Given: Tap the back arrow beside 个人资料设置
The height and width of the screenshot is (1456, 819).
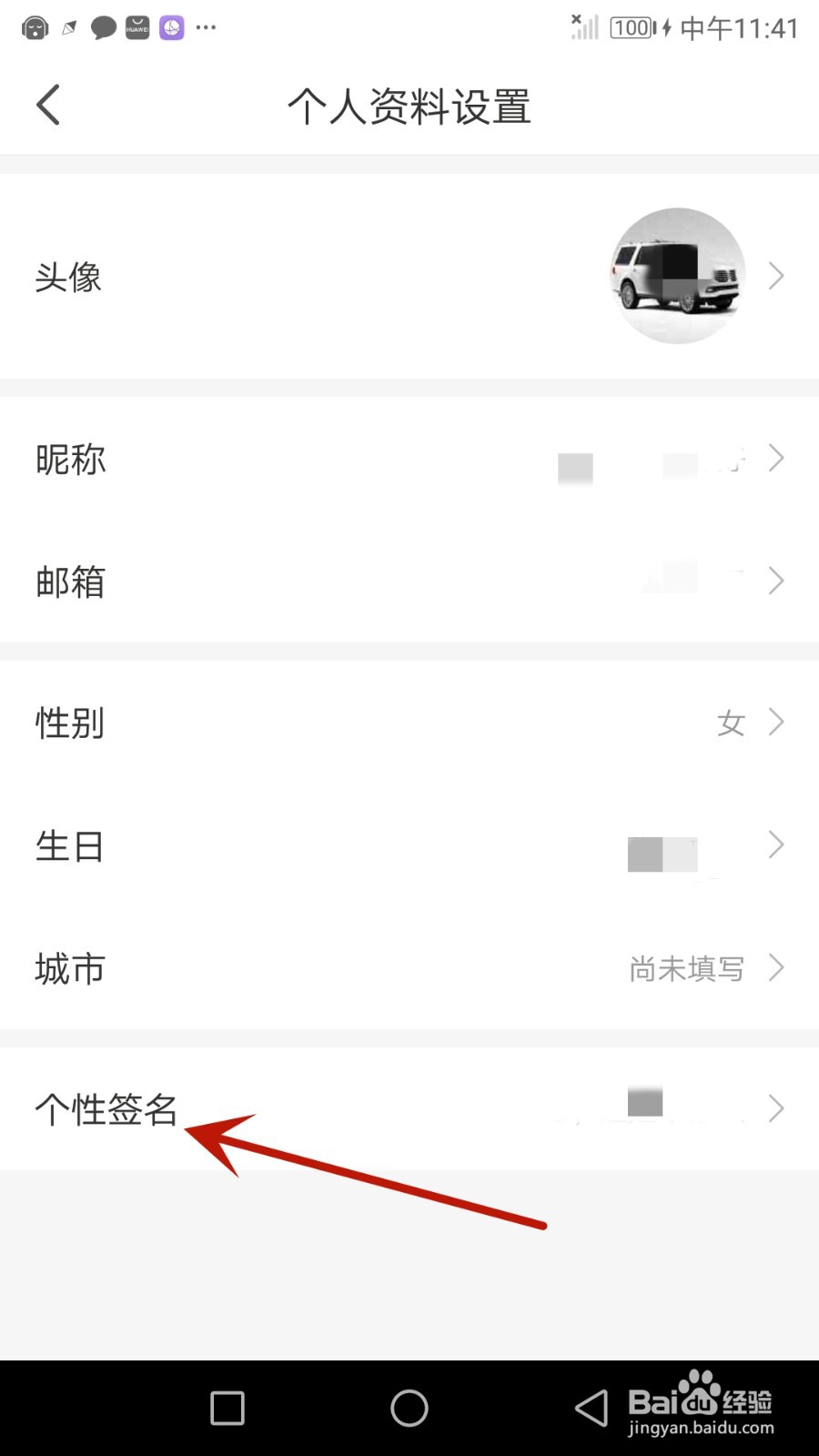Looking at the screenshot, I should [x=47, y=105].
